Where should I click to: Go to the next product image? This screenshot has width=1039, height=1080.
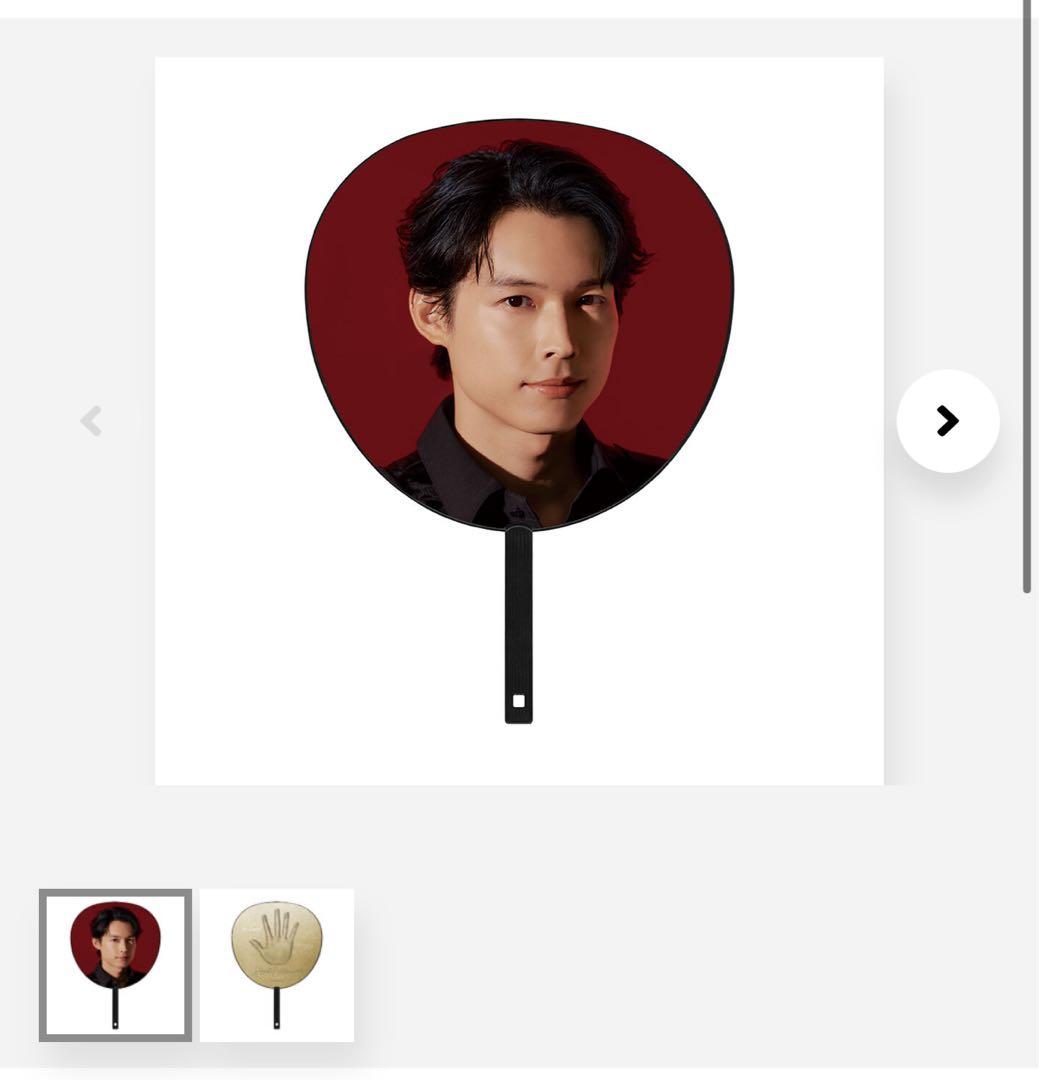[947, 421]
